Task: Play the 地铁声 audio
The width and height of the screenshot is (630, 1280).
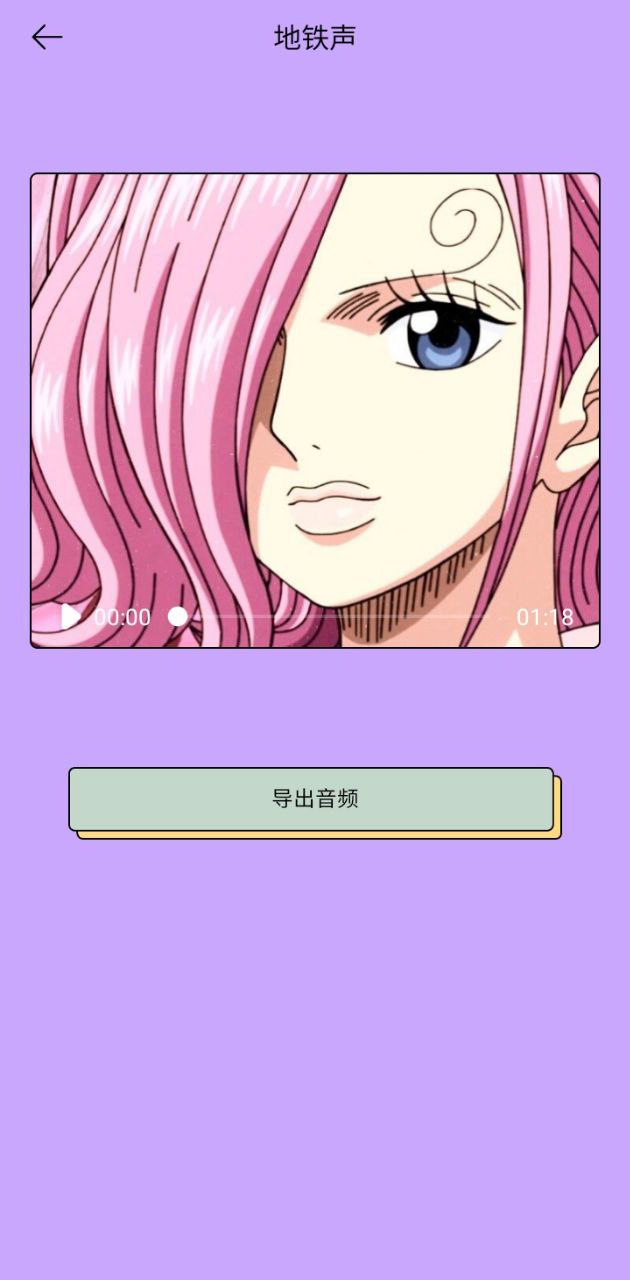Action: pyautogui.click(x=70, y=616)
